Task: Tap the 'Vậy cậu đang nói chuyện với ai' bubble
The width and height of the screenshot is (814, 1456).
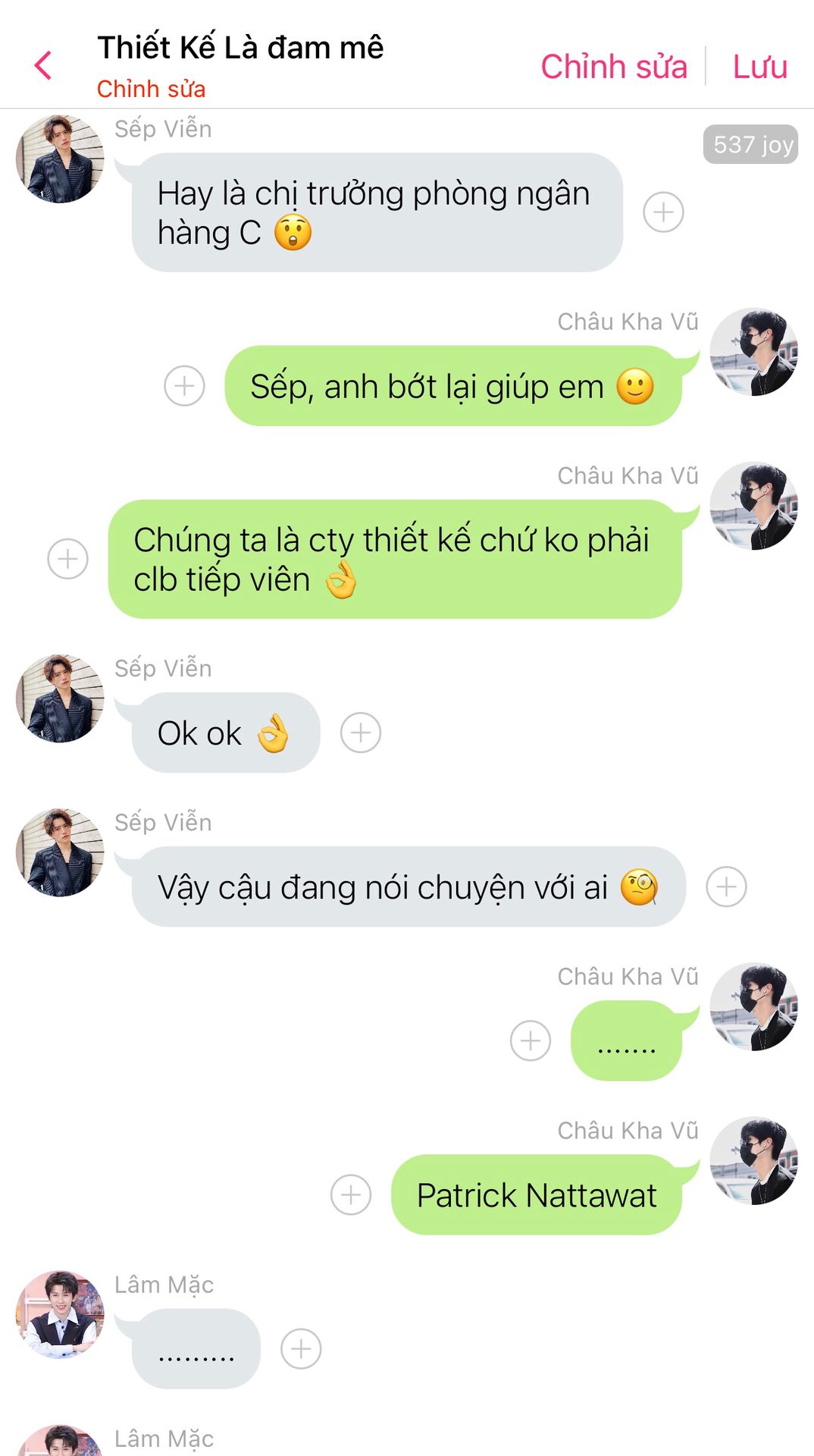Action: (x=409, y=886)
